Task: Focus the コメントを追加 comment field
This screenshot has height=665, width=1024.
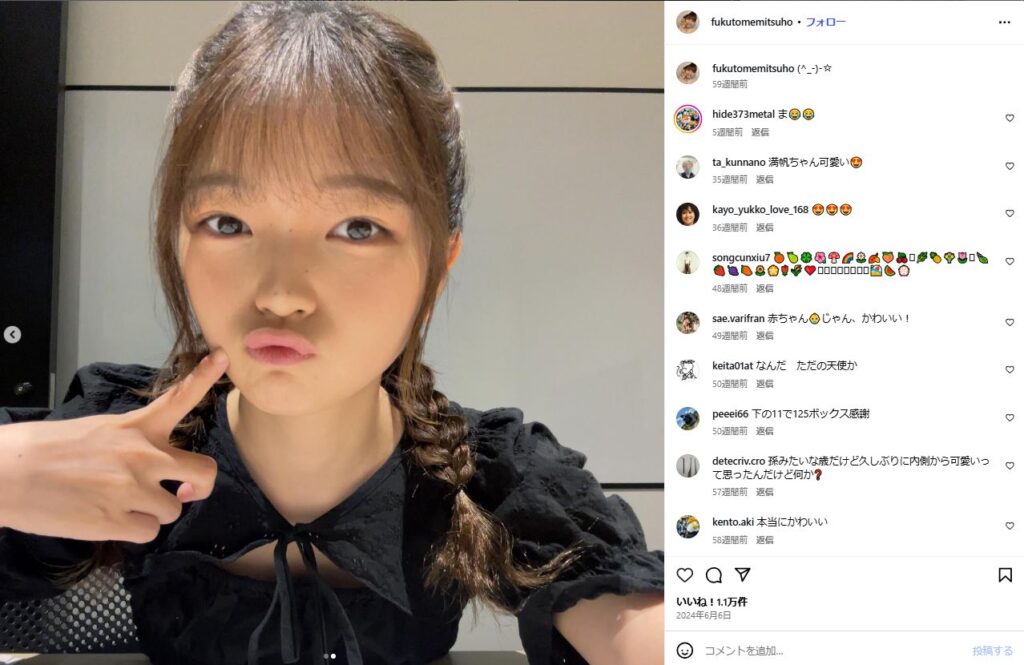Action: [x=830, y=650]
